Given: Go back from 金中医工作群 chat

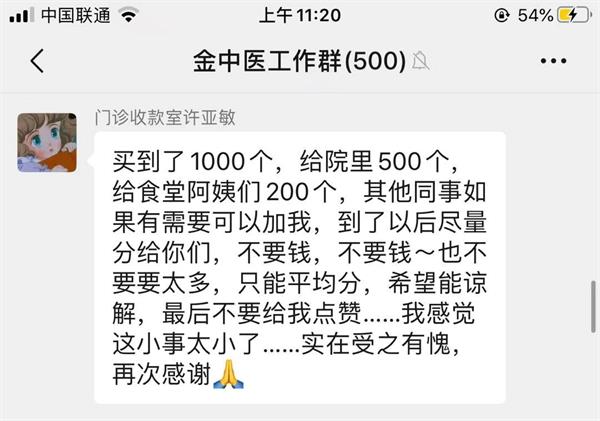Looking at the screenshot, I should coord(37,61).
